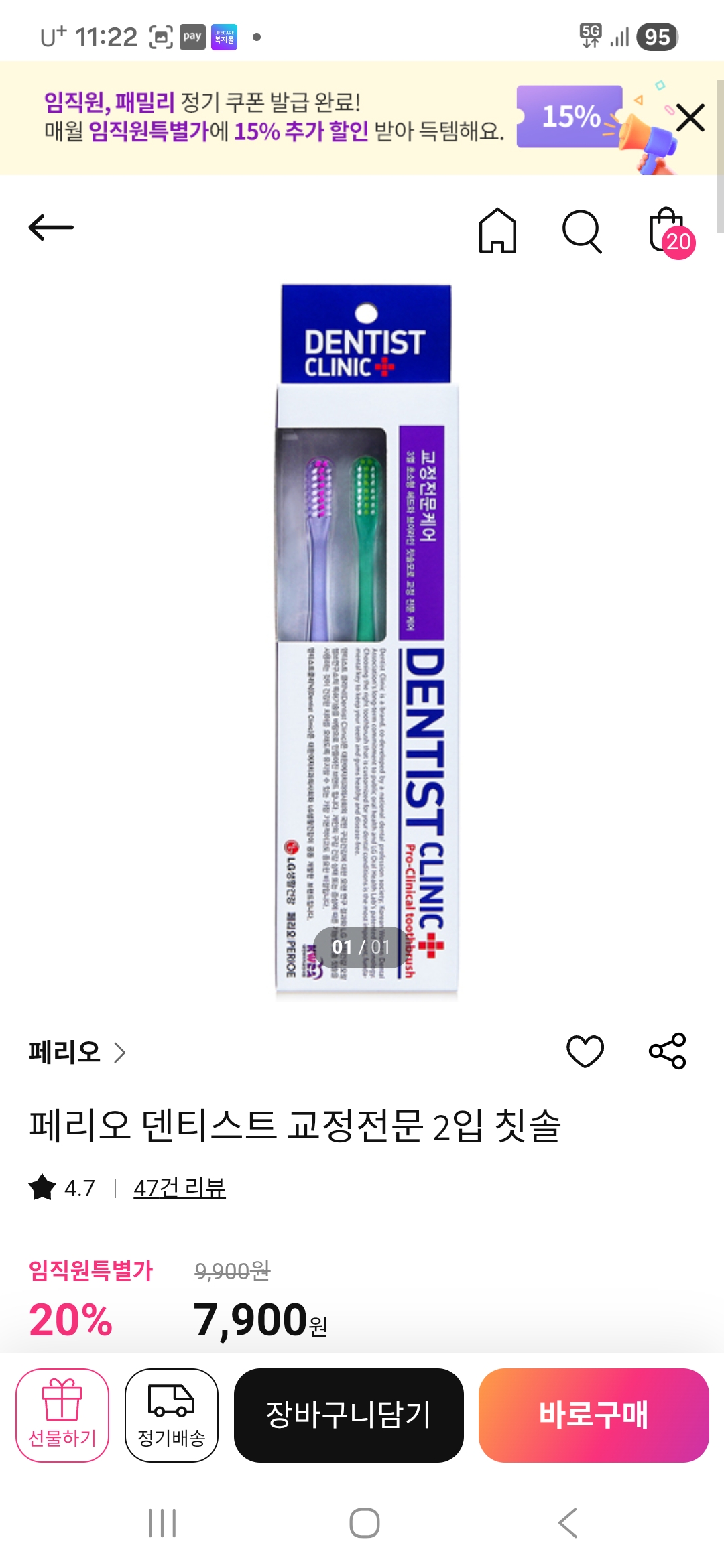724x1568 pixels.
Task: Select 정기배송 subscription delivery
Action: pos(171,1415)
